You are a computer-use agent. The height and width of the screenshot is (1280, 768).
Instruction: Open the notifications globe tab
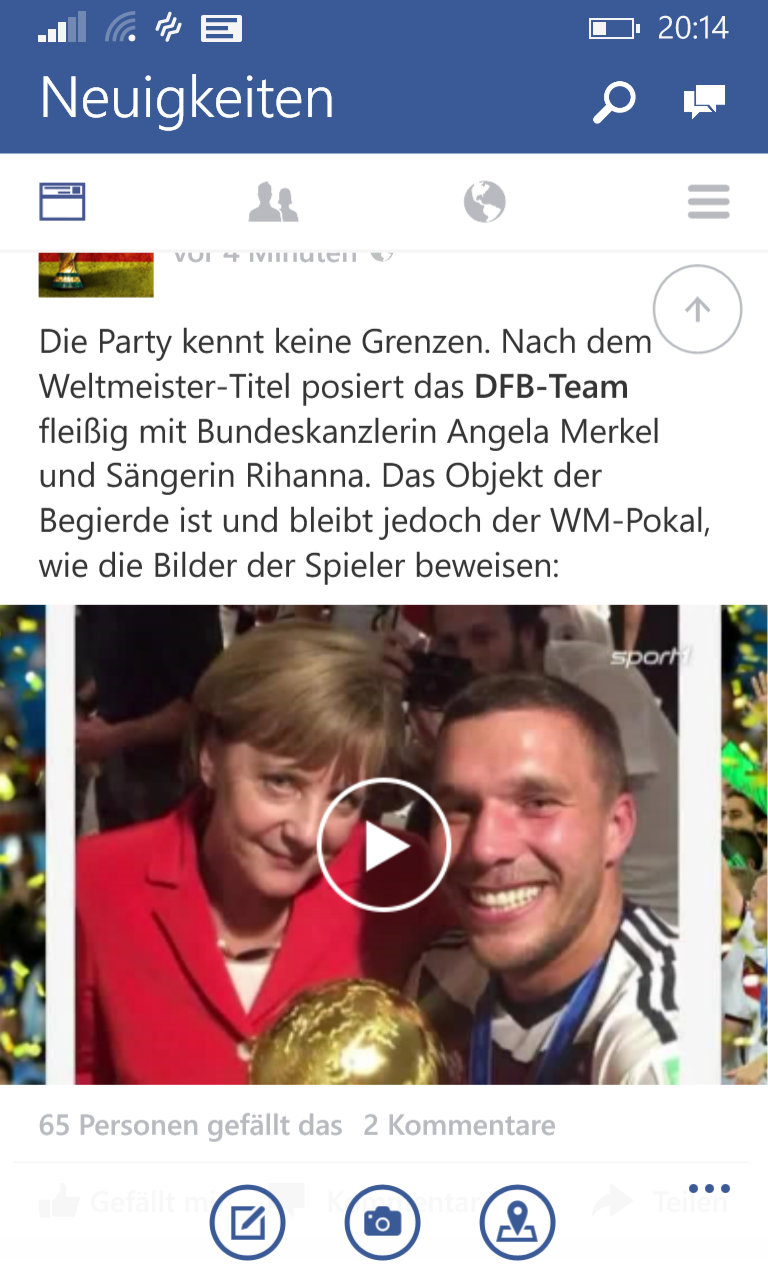point(485,202)
